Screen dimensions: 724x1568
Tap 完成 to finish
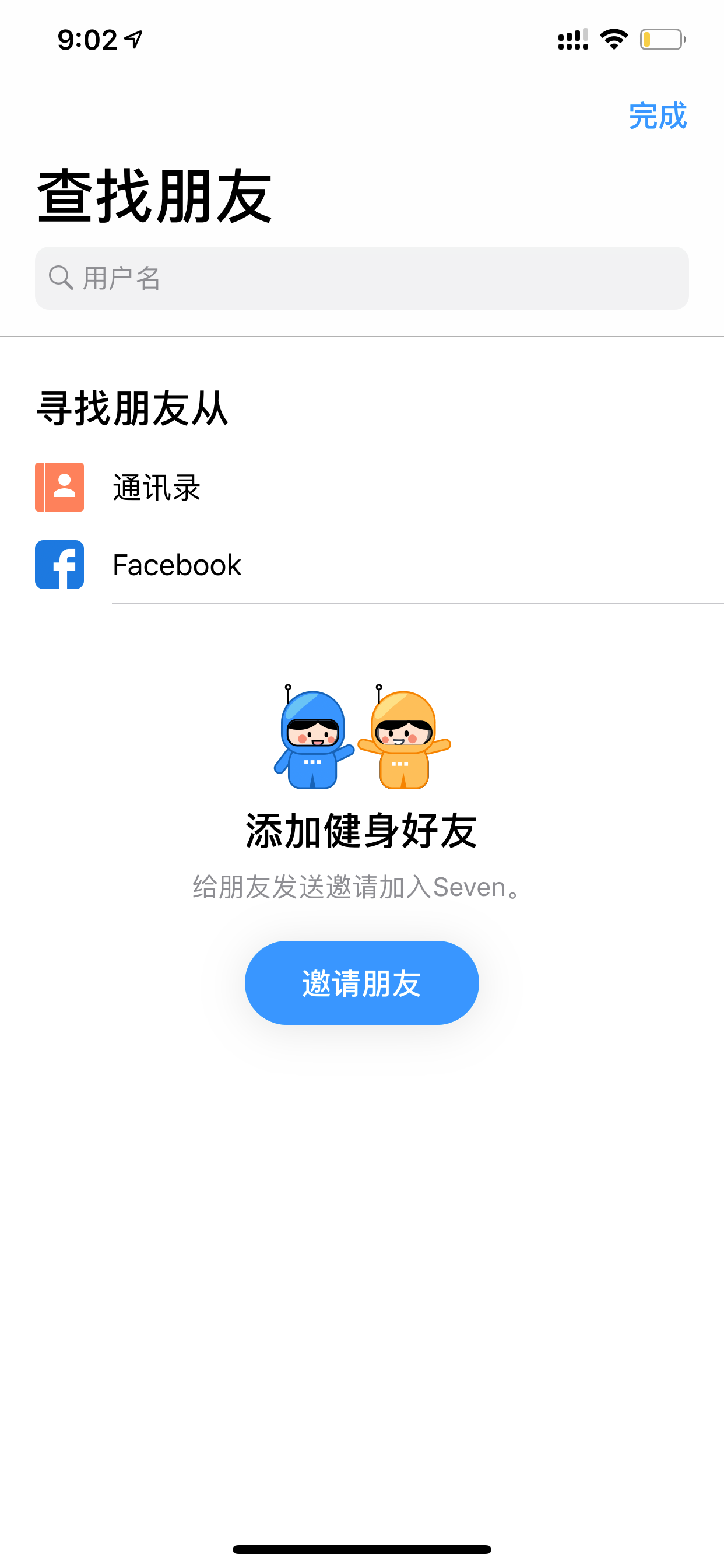tap(657, 116)
